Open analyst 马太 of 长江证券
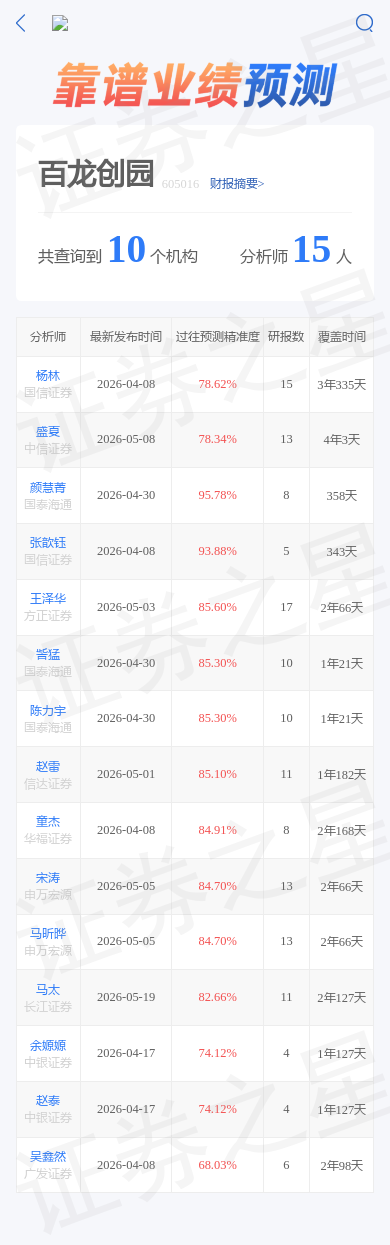390x1245 pixels. click(x=48, y=989)
